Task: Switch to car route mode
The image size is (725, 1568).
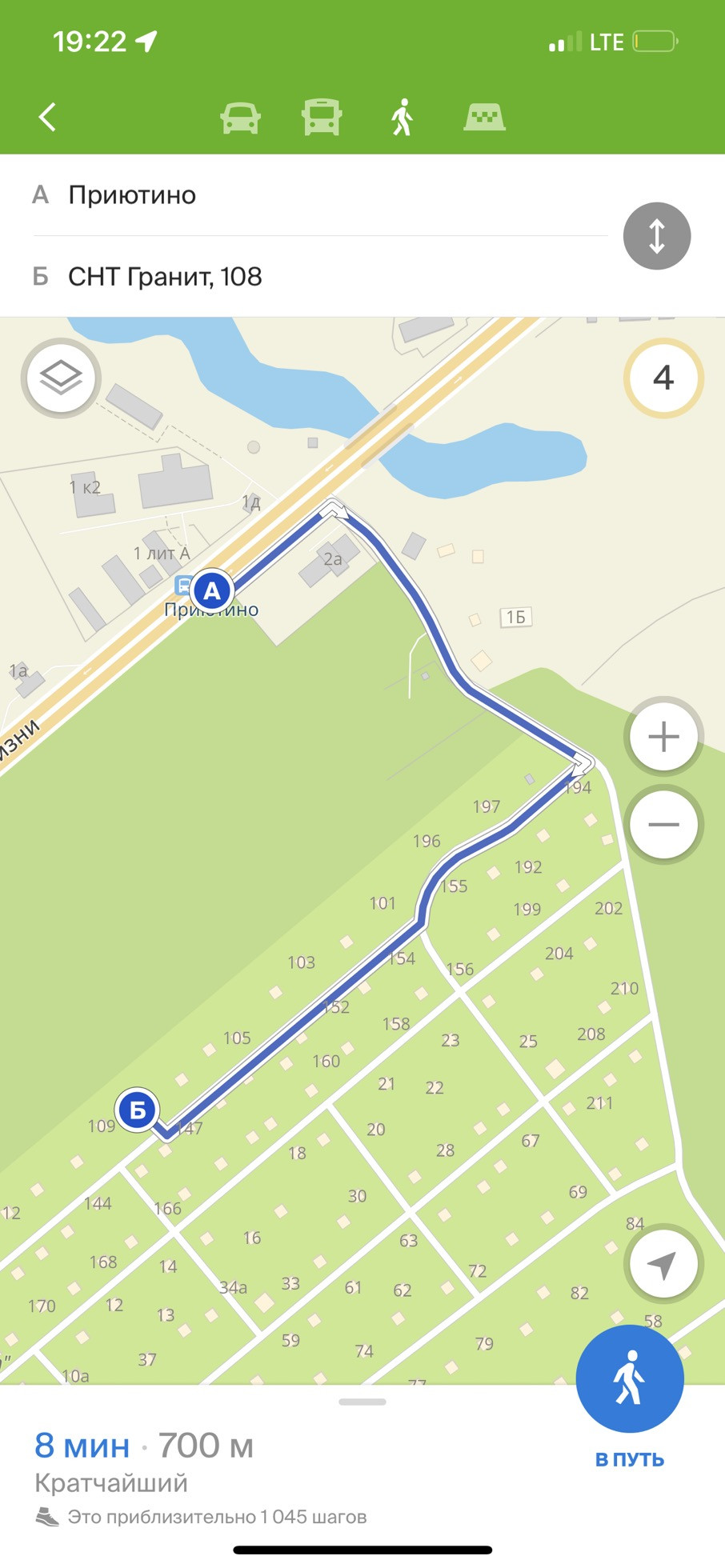Action: point(240,118)
